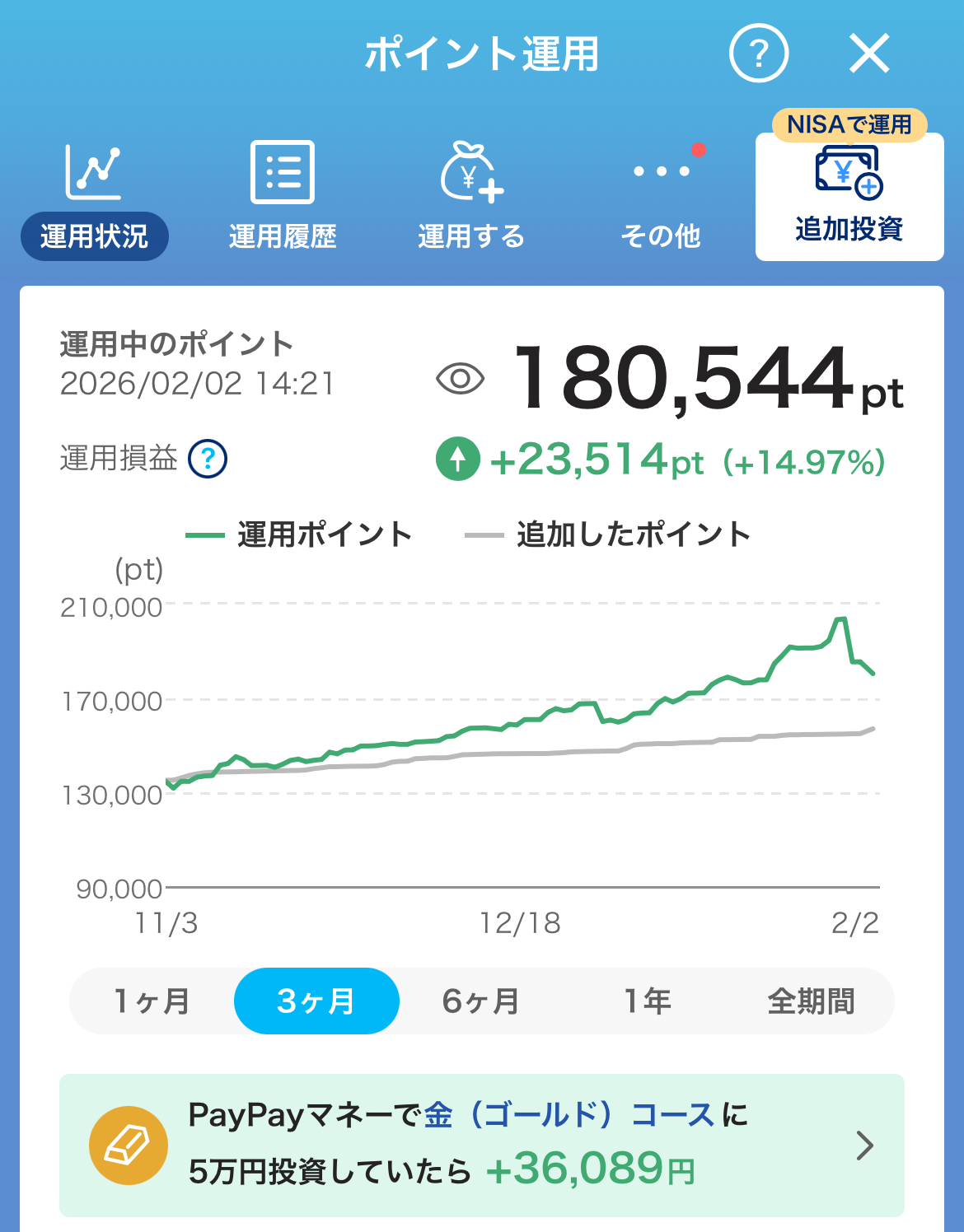The image size is (964, 1232).
Task: Close the ポイント運用 screen
Action: click(x=869, y=54)
